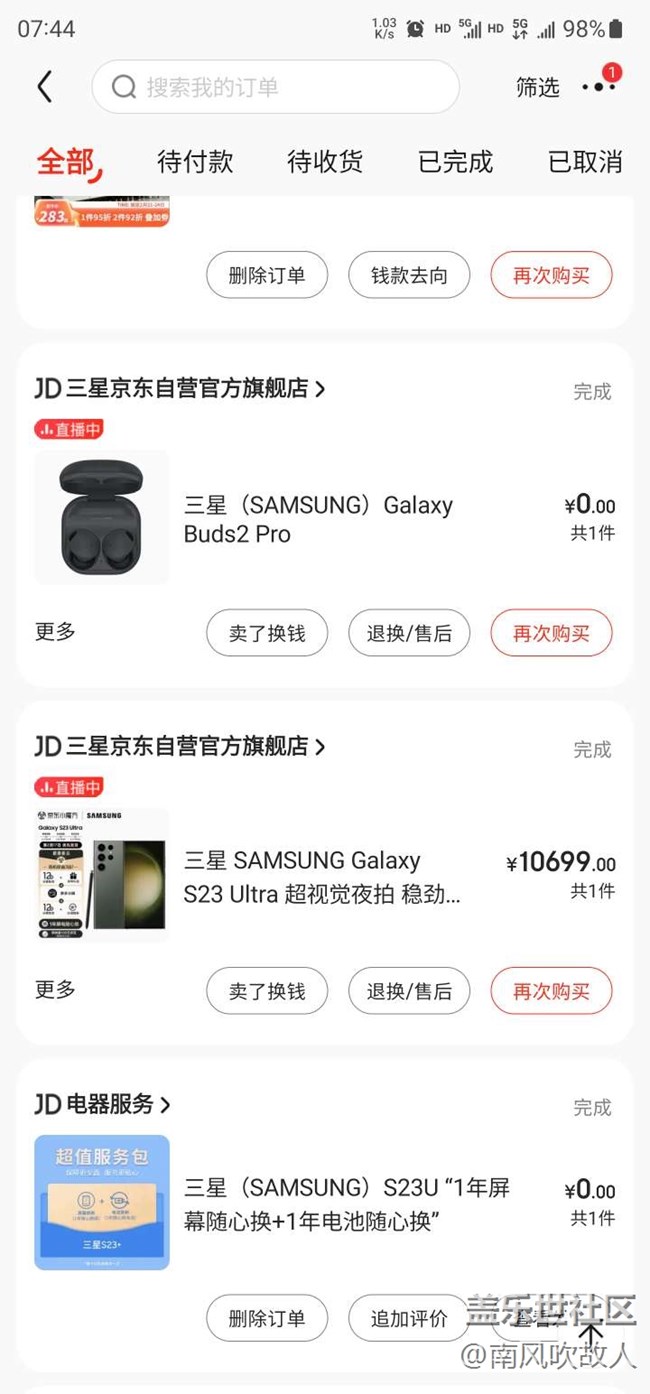Expand 更多 under the Galaxy S23 Ultra order
The height and width of the screenshot is (1394, 650).
pyautogui.click(x=55, y=989)
